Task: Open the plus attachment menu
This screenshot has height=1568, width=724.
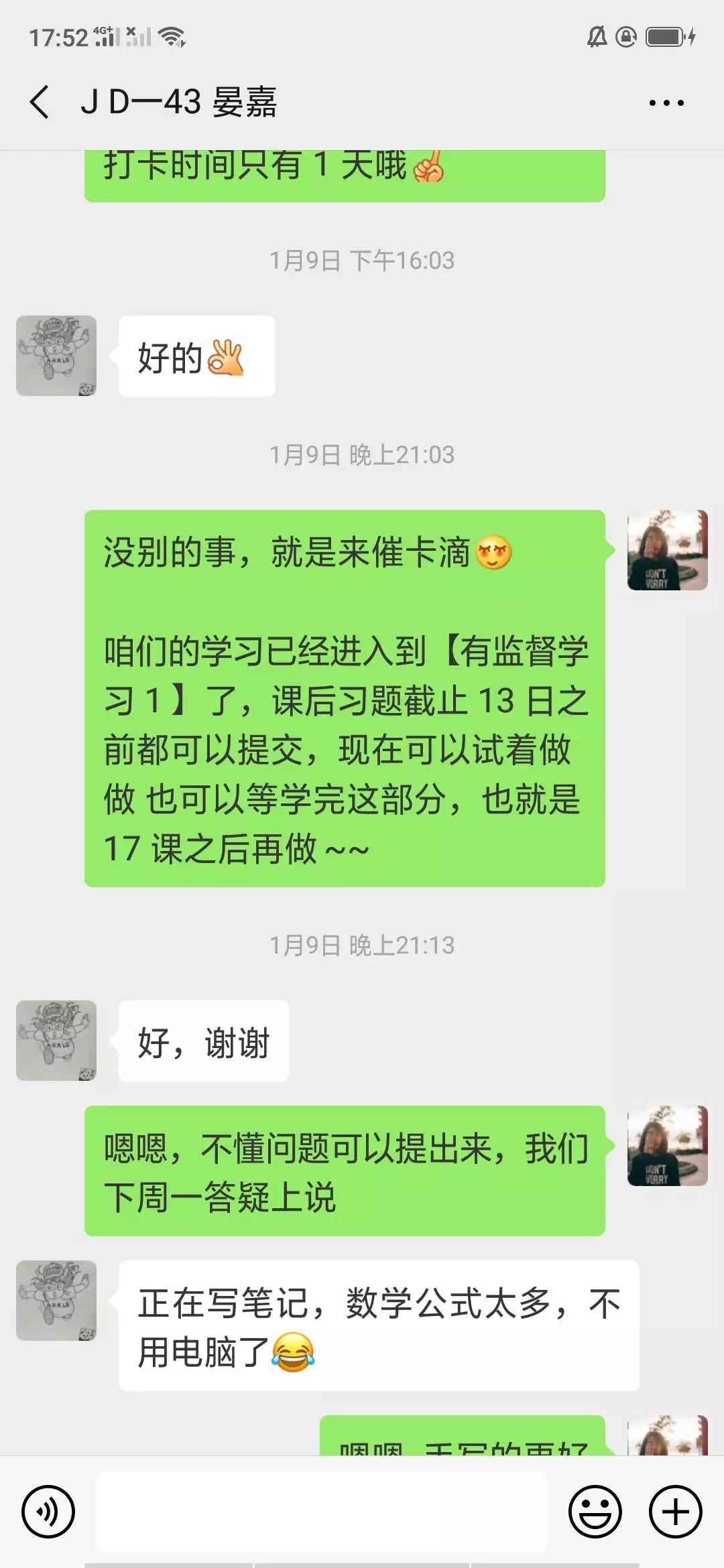Action: (x=675, y=1512)
